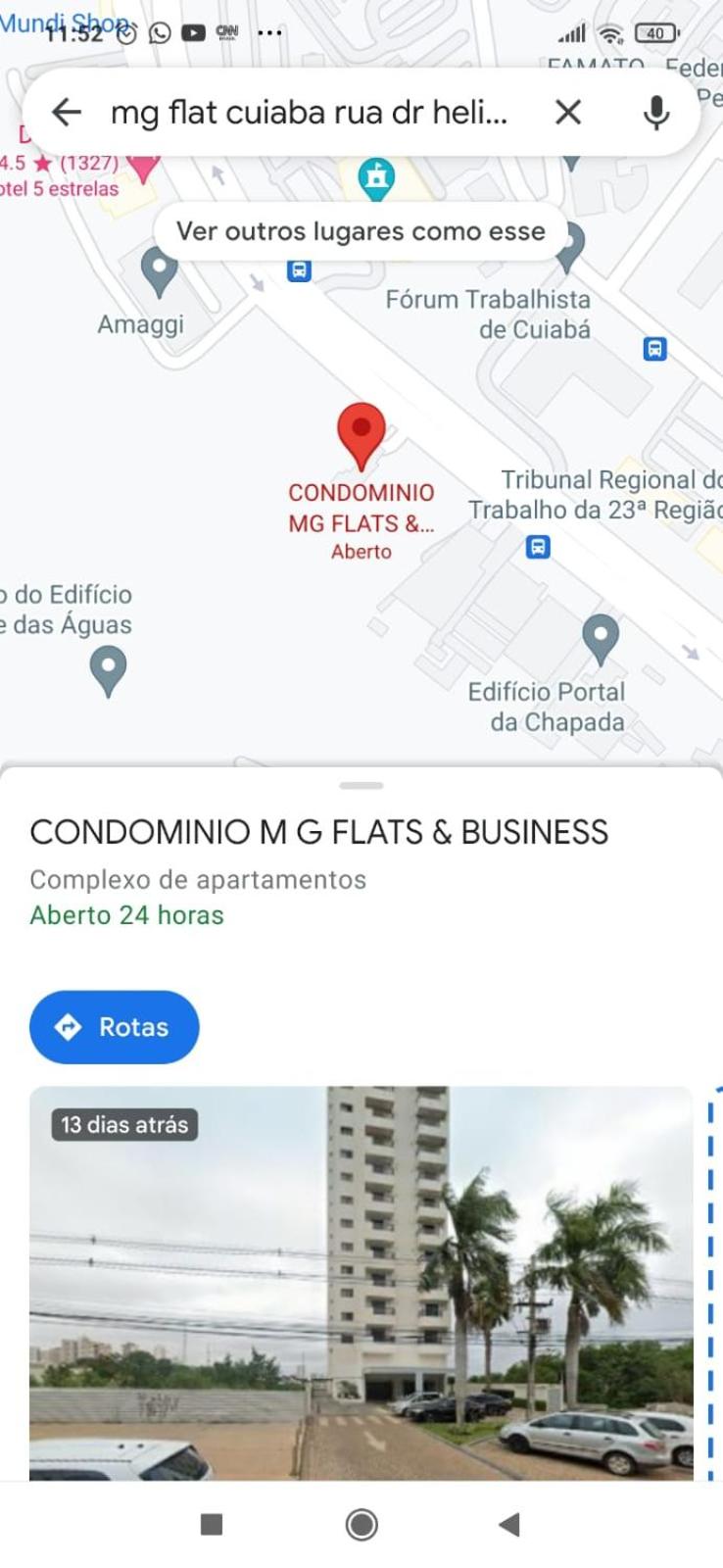This screenshot has width=723, height=1568.
Task: Open the recent apps view
Action: click(x=212, y=1524)
